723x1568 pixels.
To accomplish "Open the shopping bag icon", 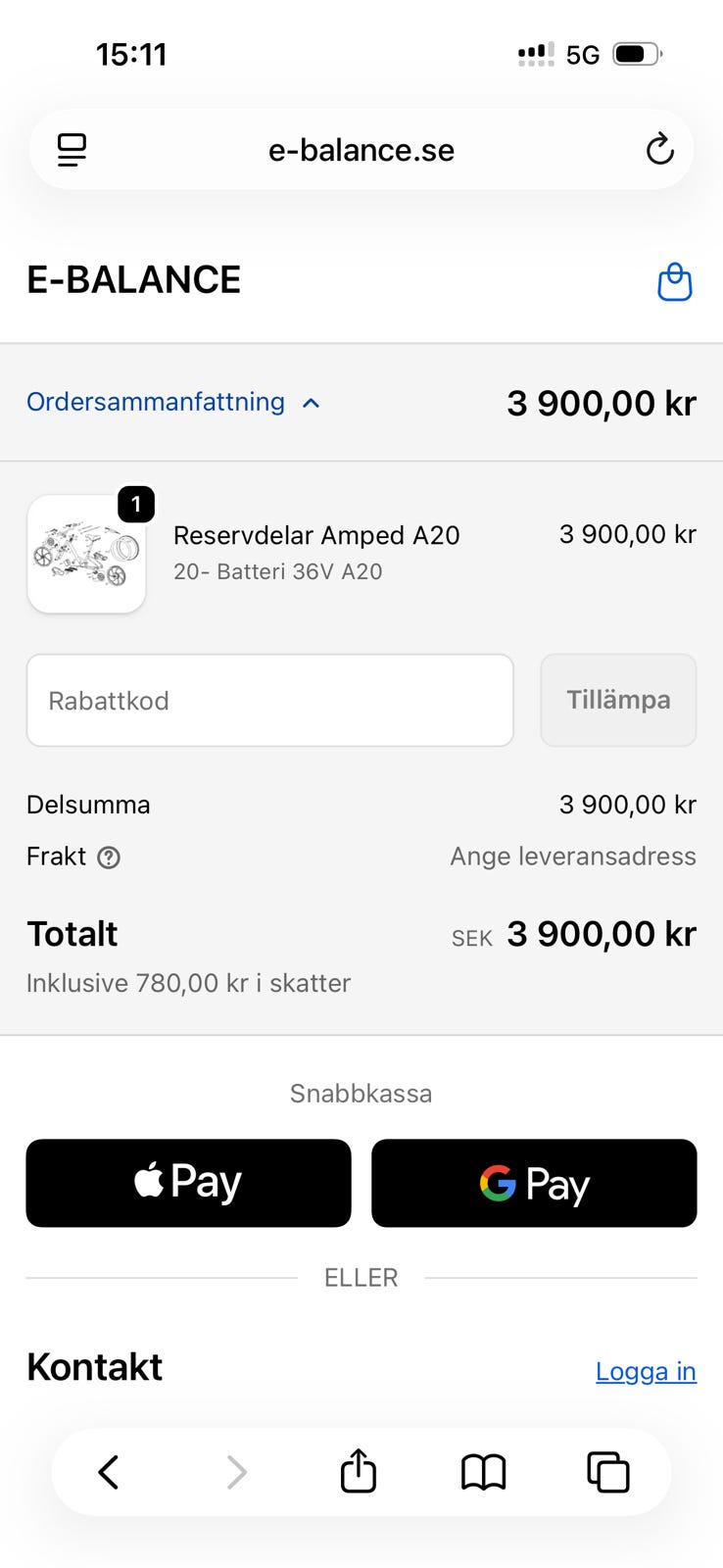I will pos(674,281).
